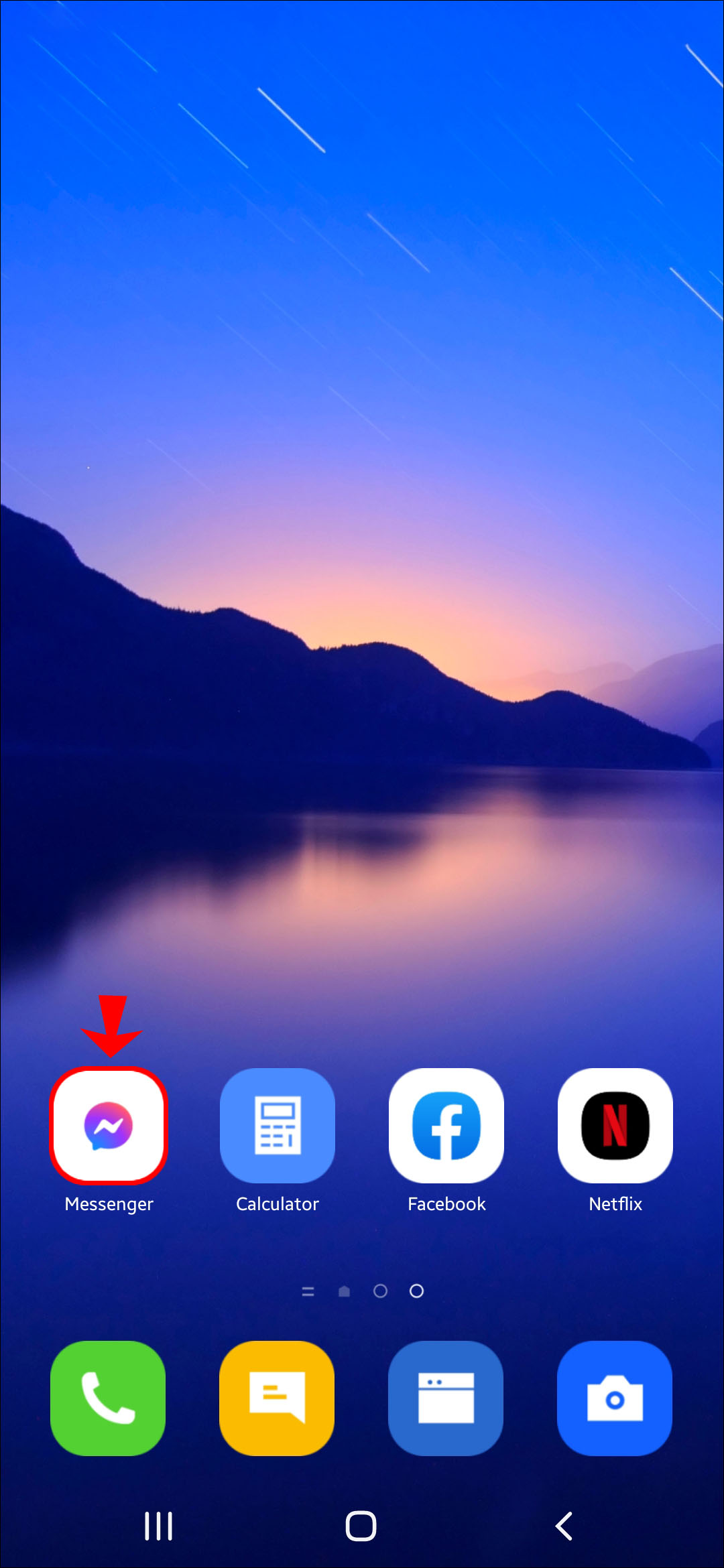Jump to the home page indicator
This screenshot has width=724, height=1568.
point(344,1291)
